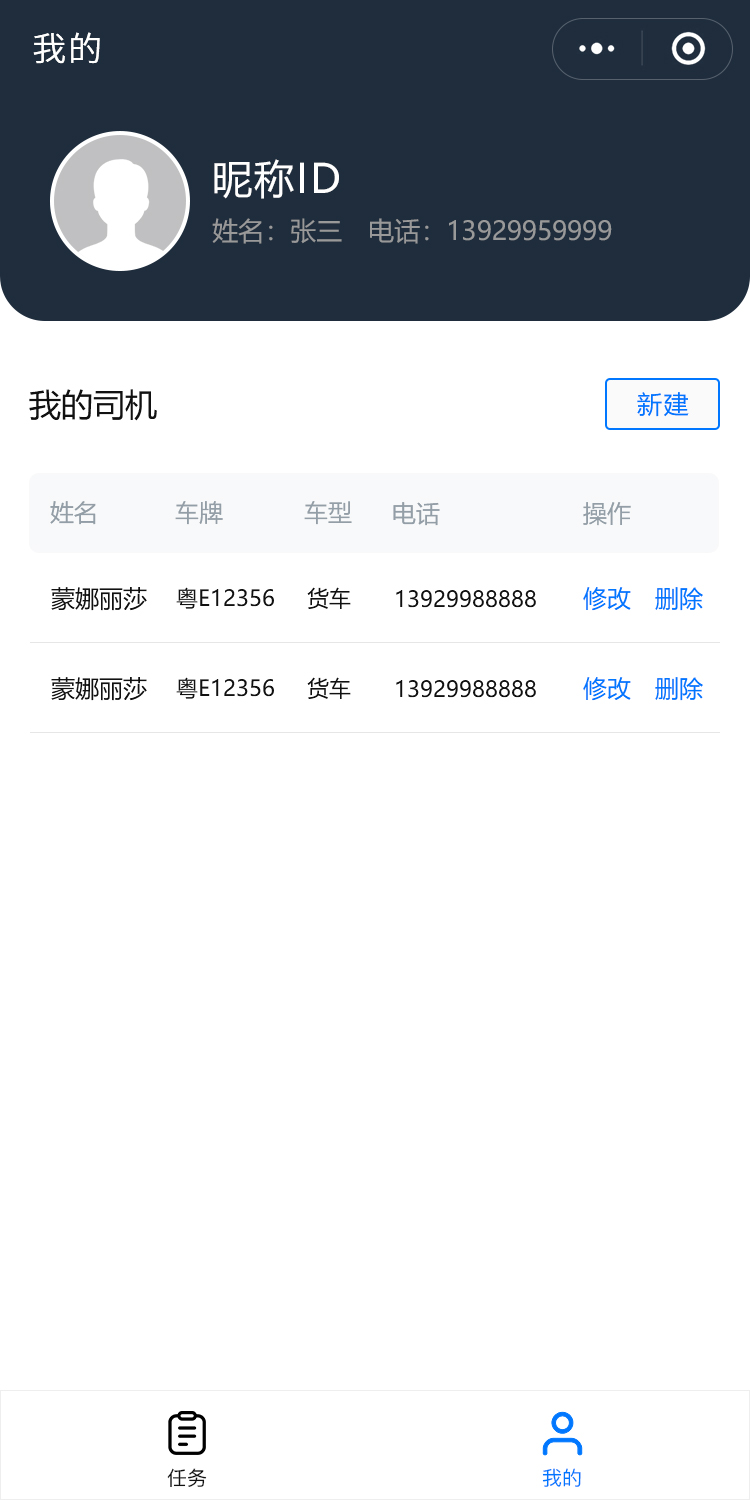Open the mini program more options menu

click(597, 48)
